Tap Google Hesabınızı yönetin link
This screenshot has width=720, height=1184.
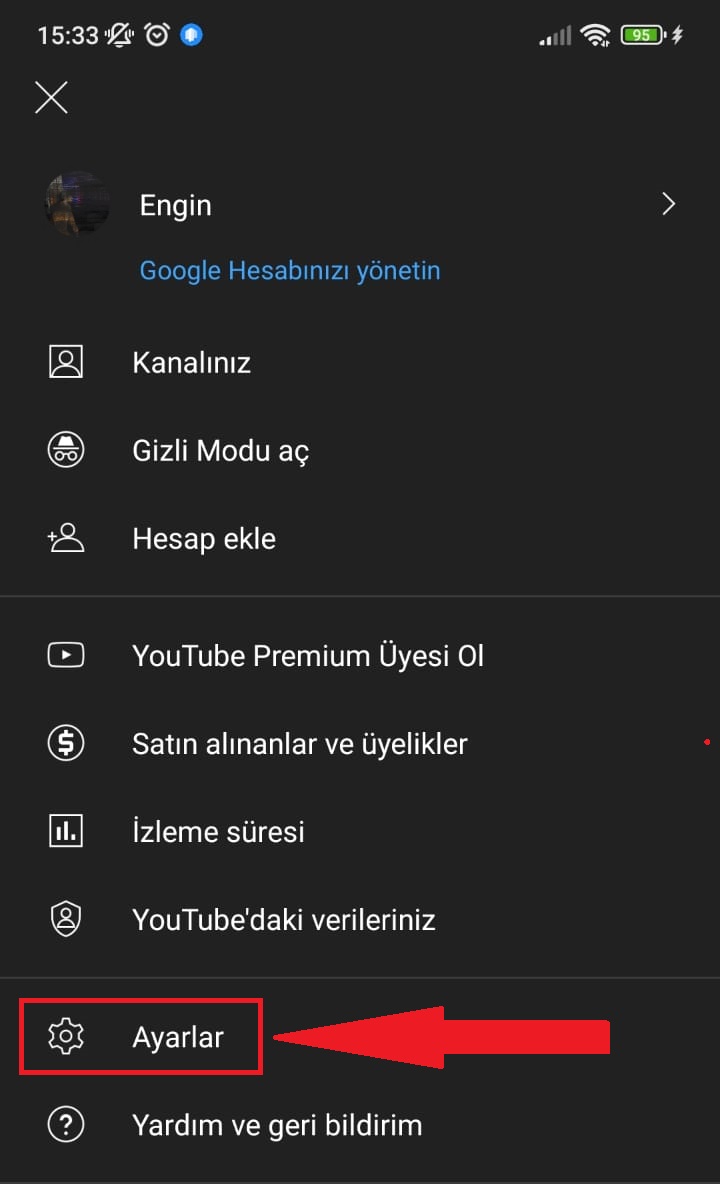[x=290, y=270]
